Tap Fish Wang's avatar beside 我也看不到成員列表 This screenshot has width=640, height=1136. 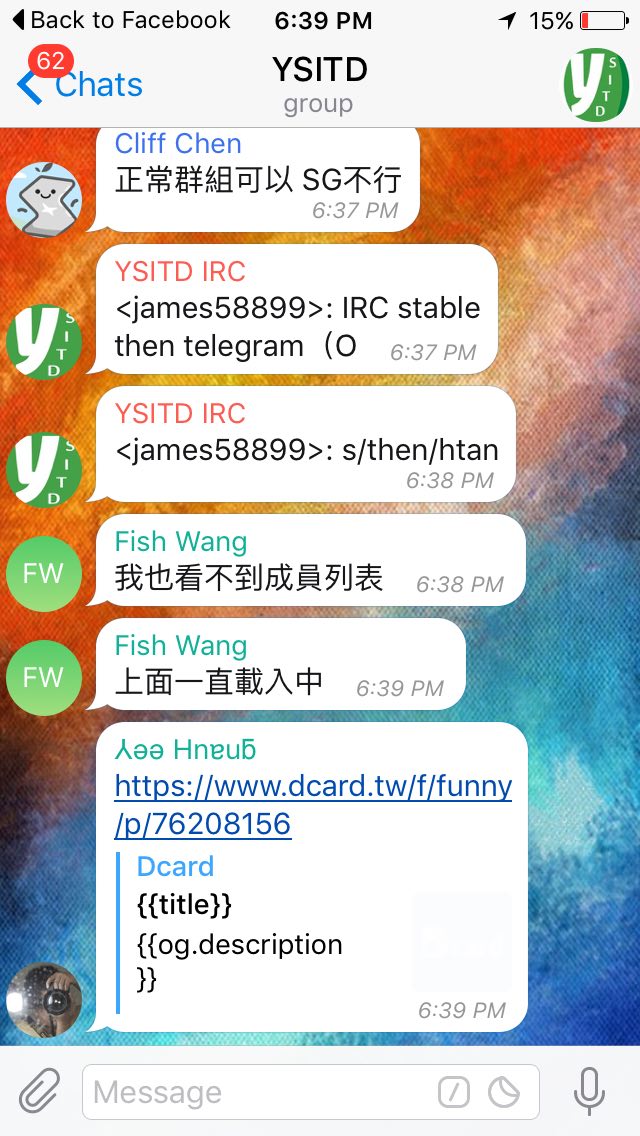[x=44, y=574]
